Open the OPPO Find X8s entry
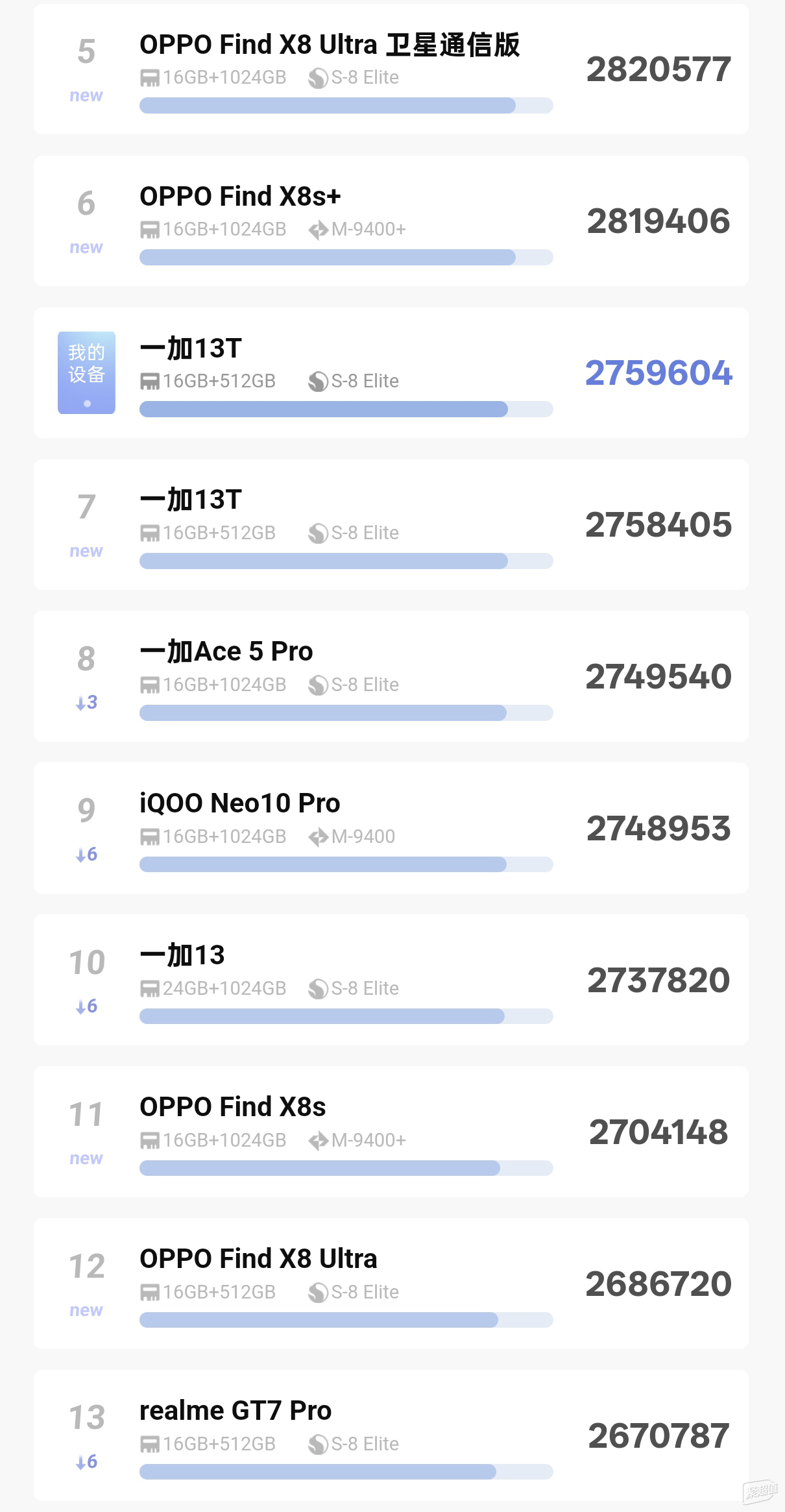Viewport: 785px width, 1512px height. click(391, 1132)
